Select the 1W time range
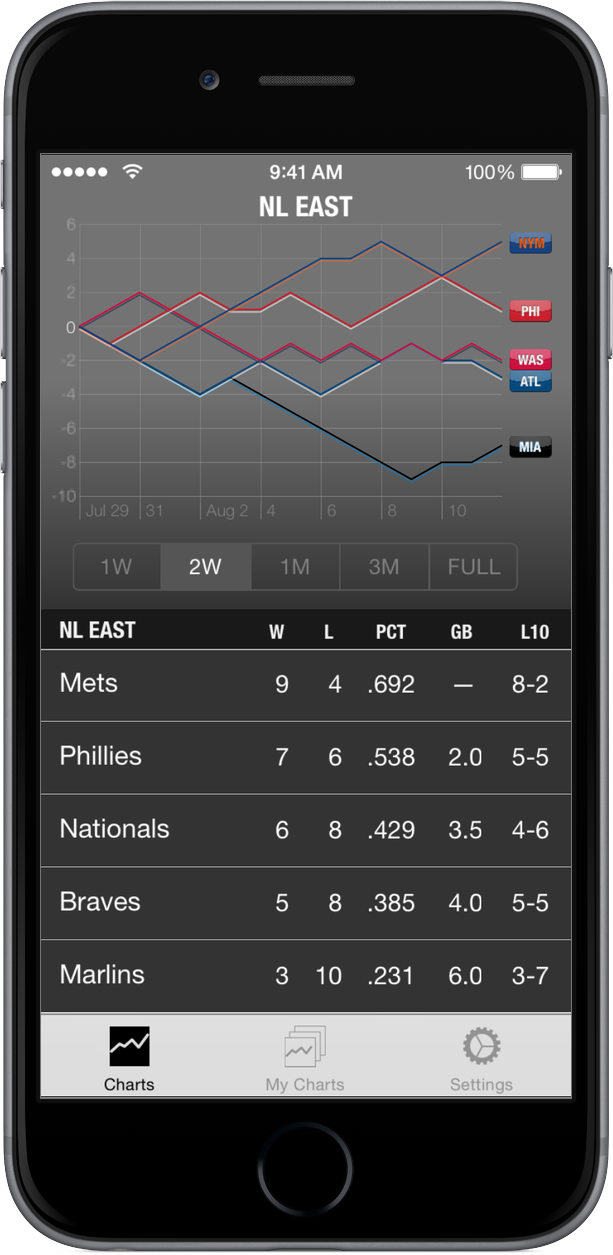 [117, 567]
